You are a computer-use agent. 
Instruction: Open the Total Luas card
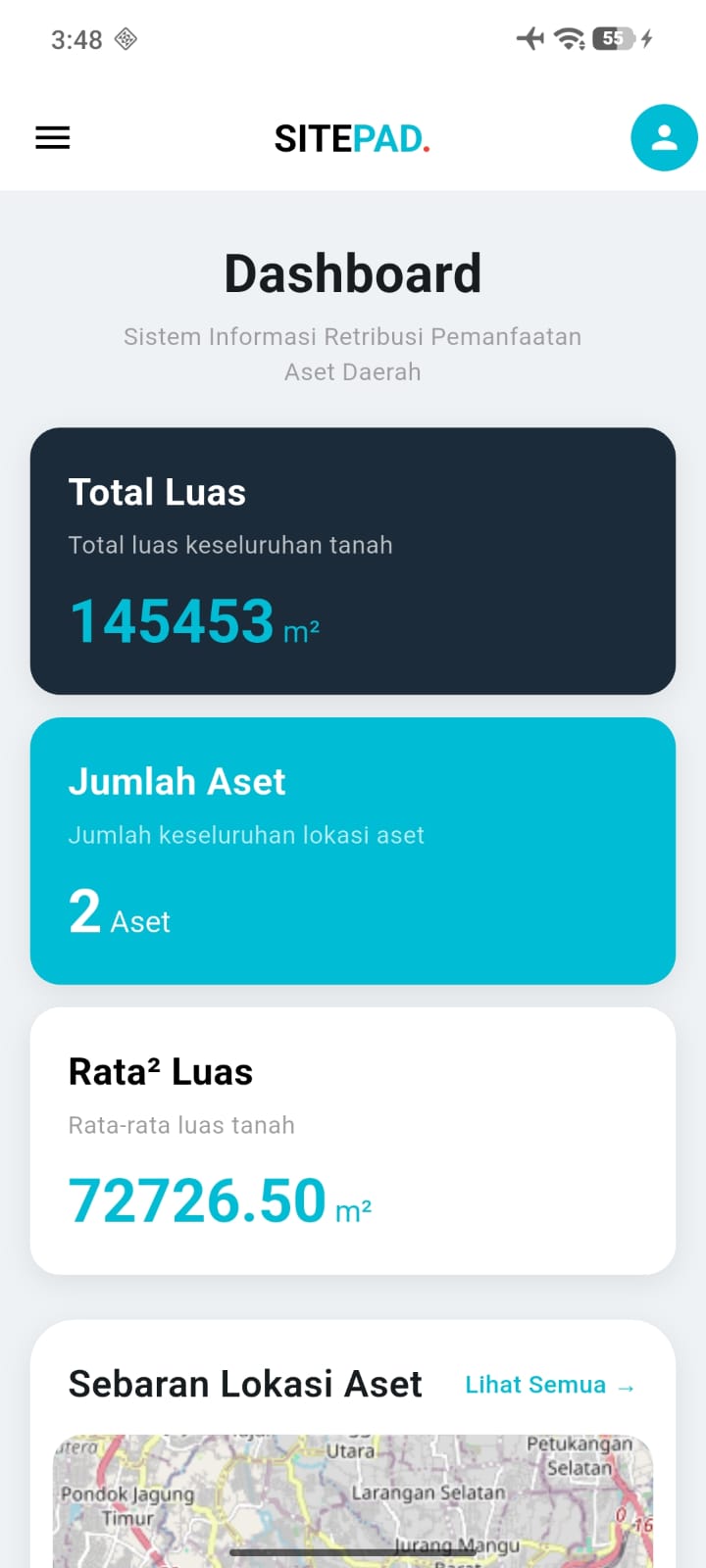coord(353,561)
